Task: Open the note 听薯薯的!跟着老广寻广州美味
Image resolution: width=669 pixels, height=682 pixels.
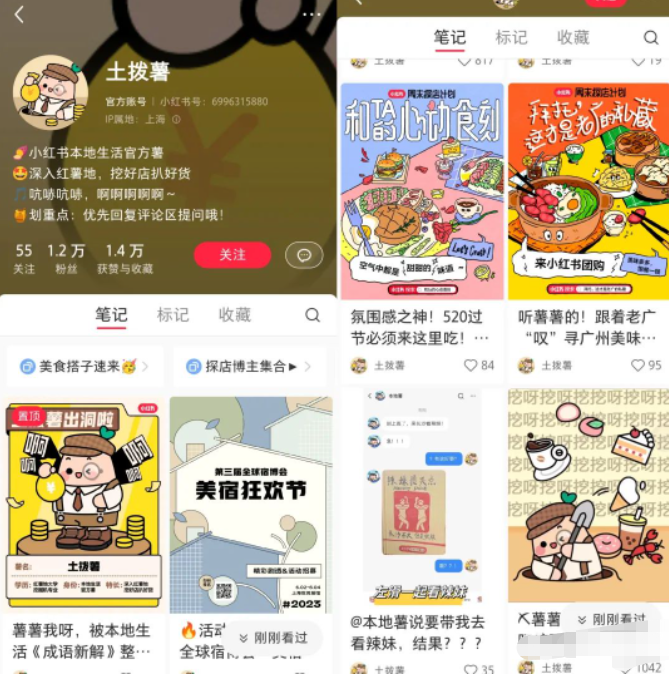Action: tap(587, 190)
